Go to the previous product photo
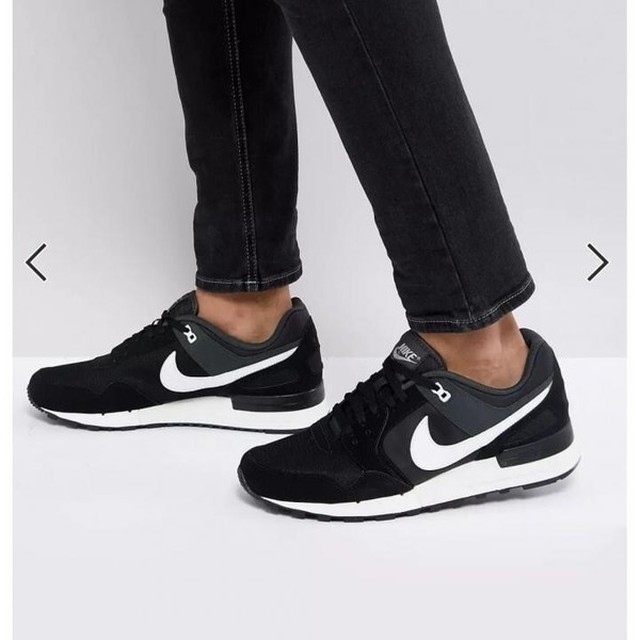The height and width of the screenshot is (640, 640). point(37,262)
